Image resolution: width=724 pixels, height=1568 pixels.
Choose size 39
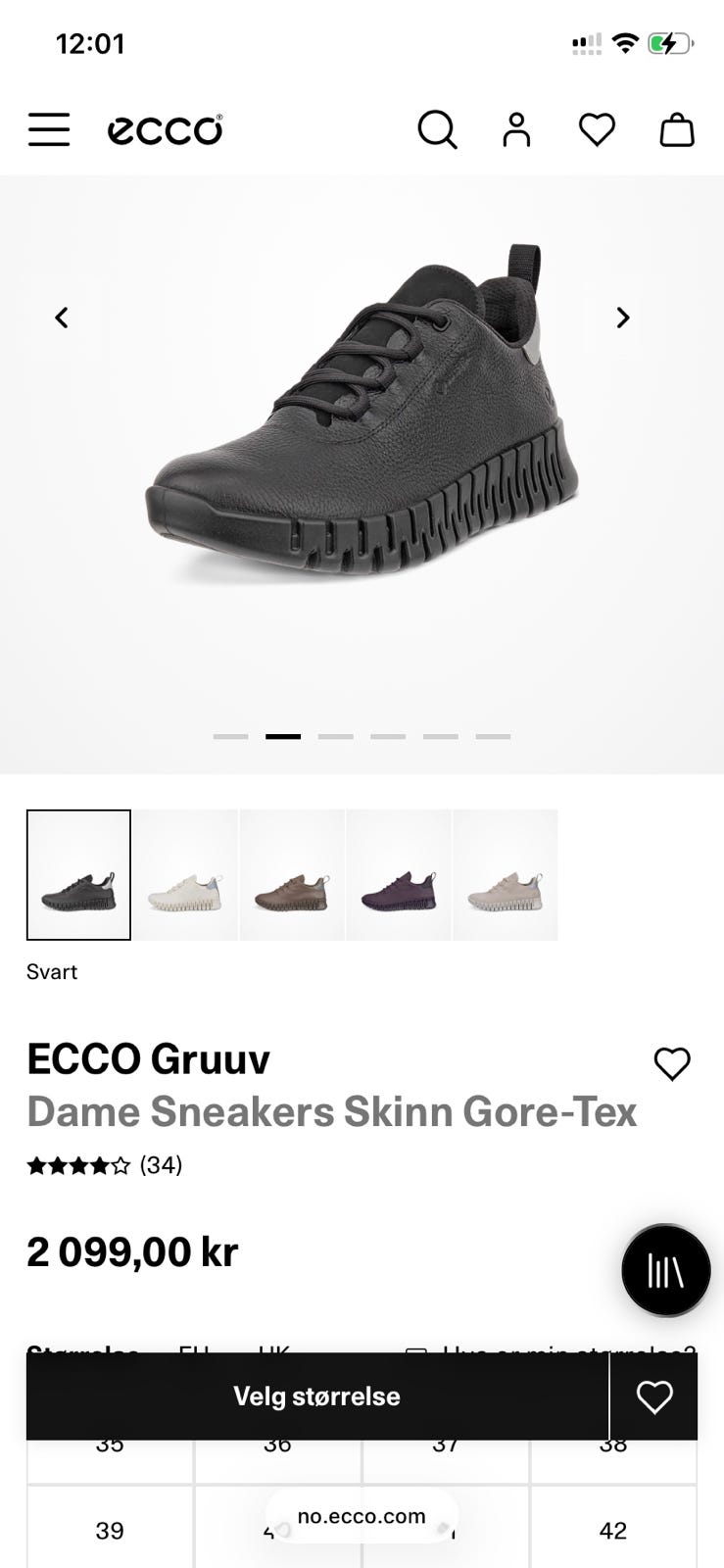110,1530
